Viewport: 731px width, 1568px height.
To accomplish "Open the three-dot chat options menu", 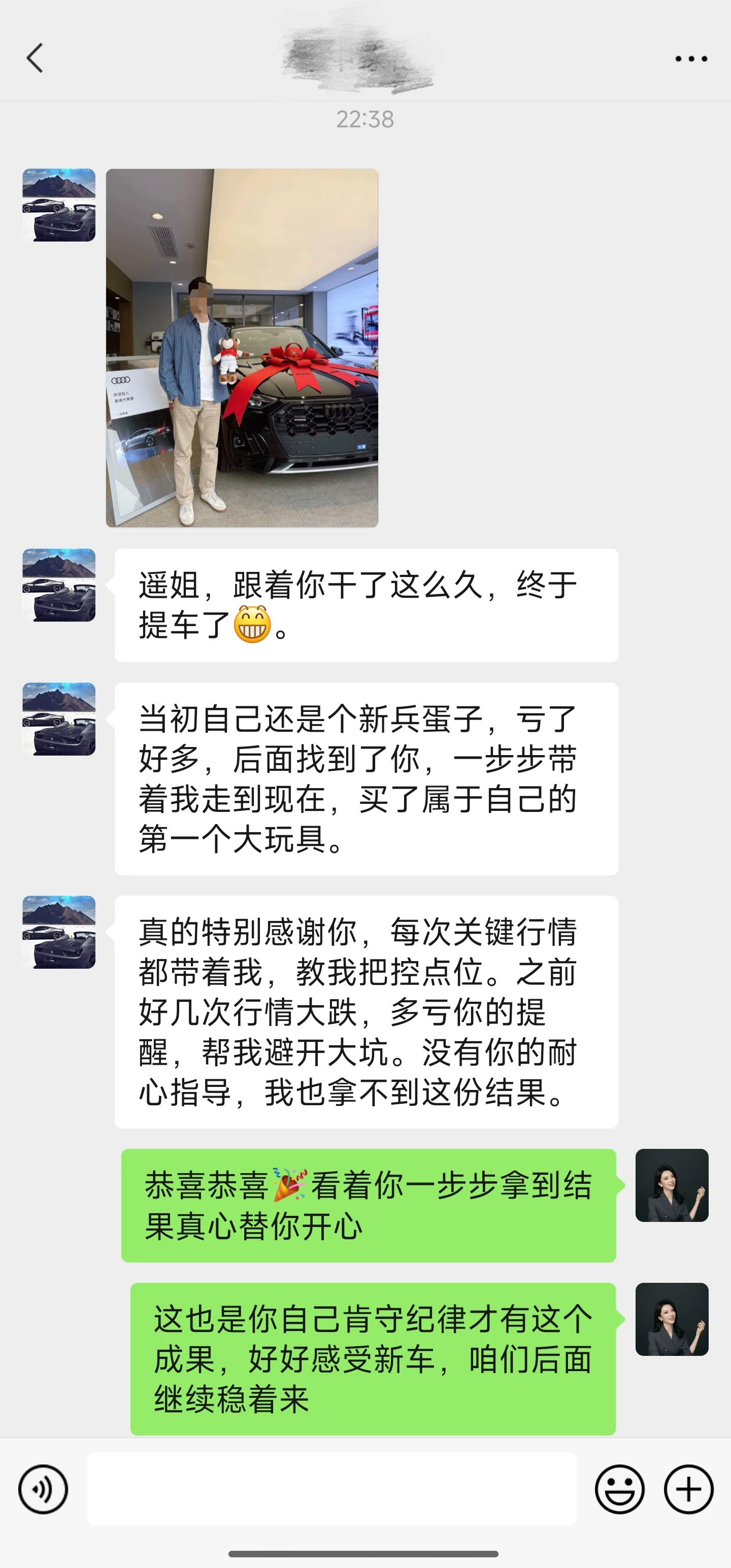I will click(691, 59).
